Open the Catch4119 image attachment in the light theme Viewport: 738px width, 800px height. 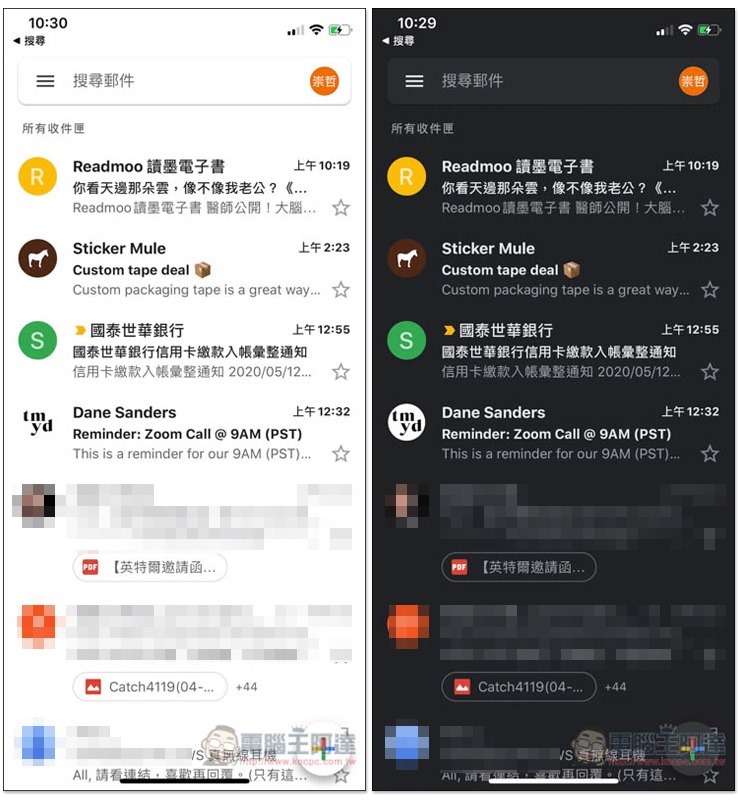(150, 686)
